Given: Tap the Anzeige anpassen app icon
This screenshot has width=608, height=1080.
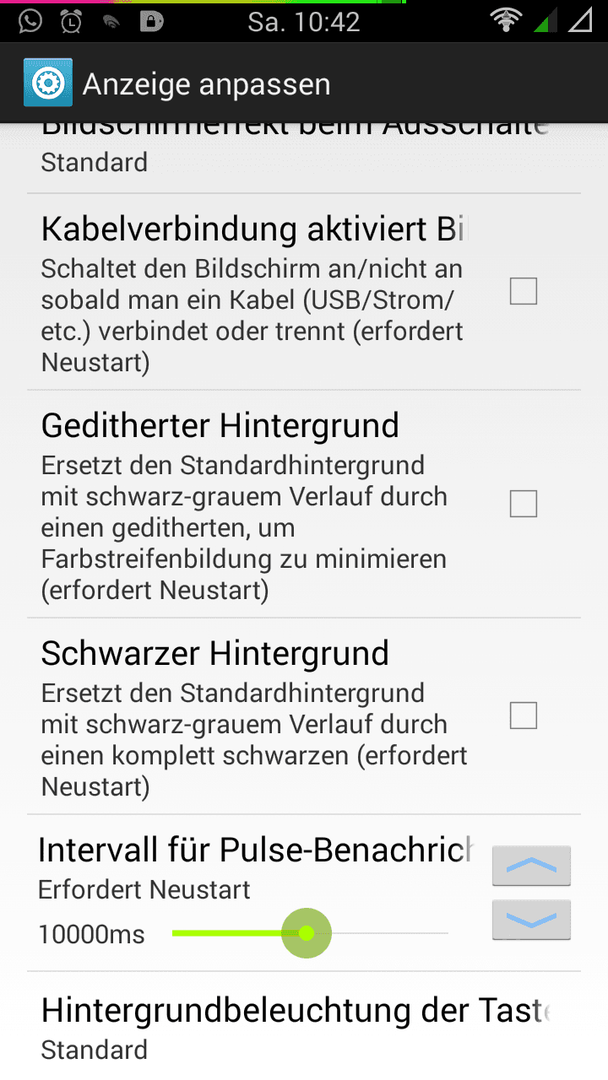Looking at the screenshot, I should click(x=48, y=83).
